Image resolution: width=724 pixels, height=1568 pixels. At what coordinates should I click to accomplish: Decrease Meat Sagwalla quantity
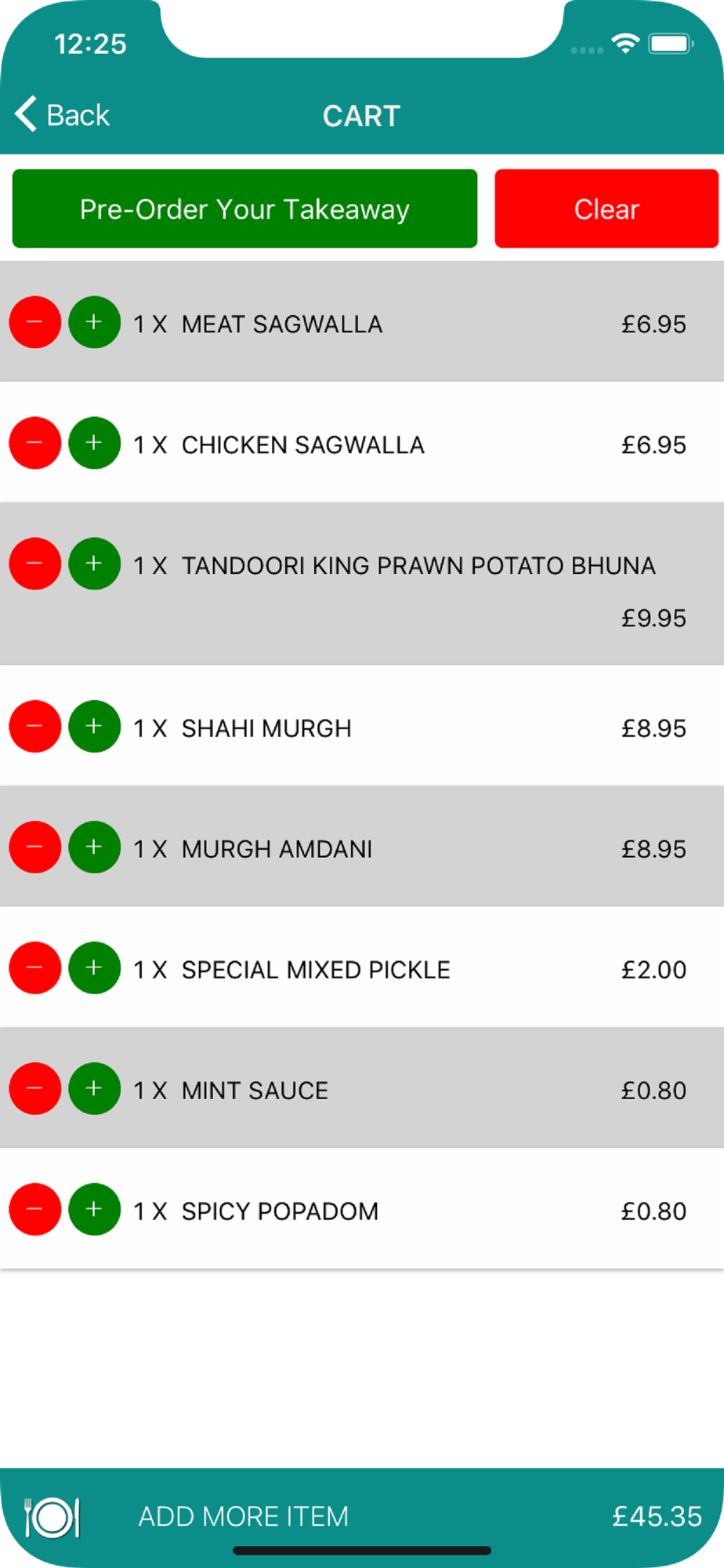point(35,322)
